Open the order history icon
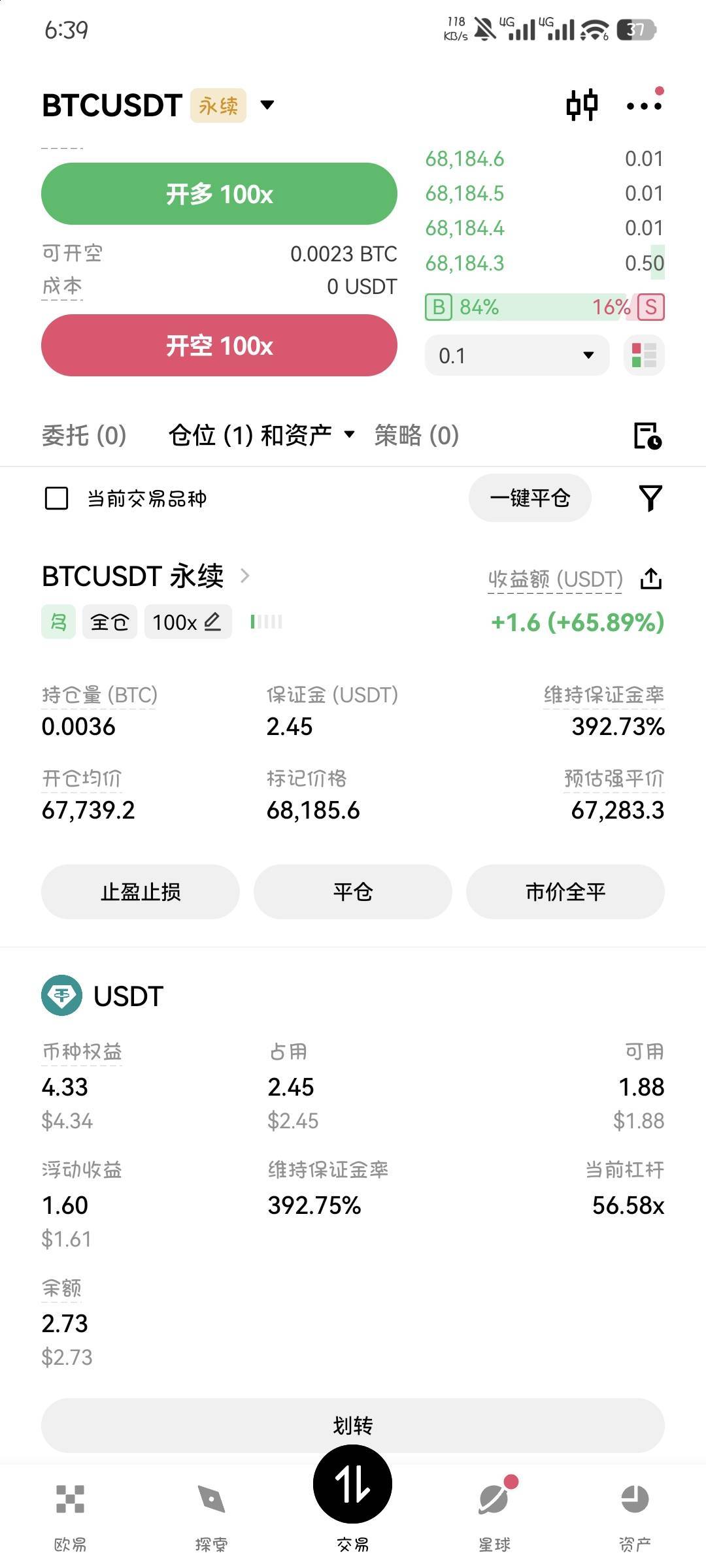 (647, 436)
